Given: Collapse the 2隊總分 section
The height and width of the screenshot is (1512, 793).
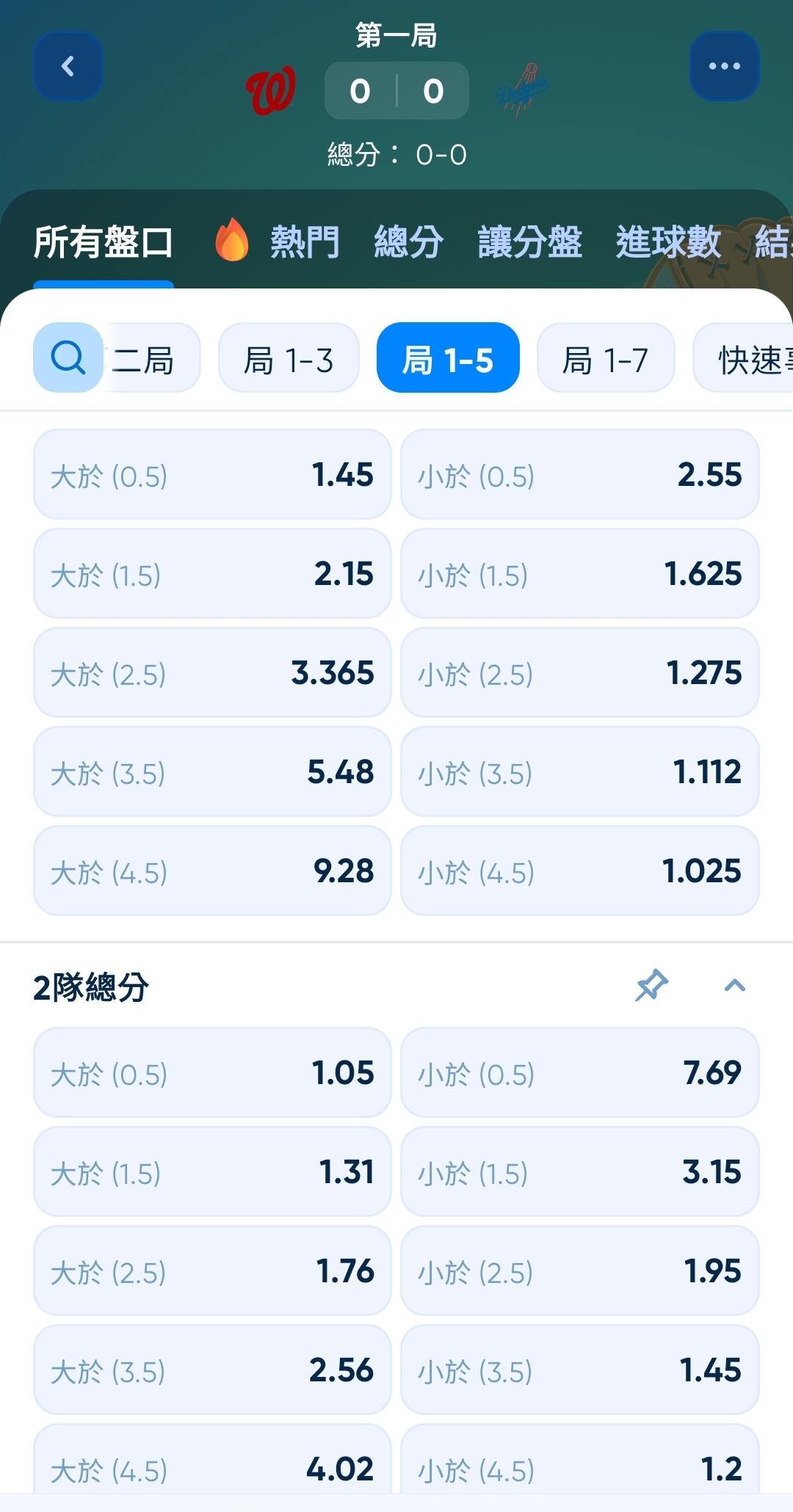Looking at the screenshot, I should point(734,985).
